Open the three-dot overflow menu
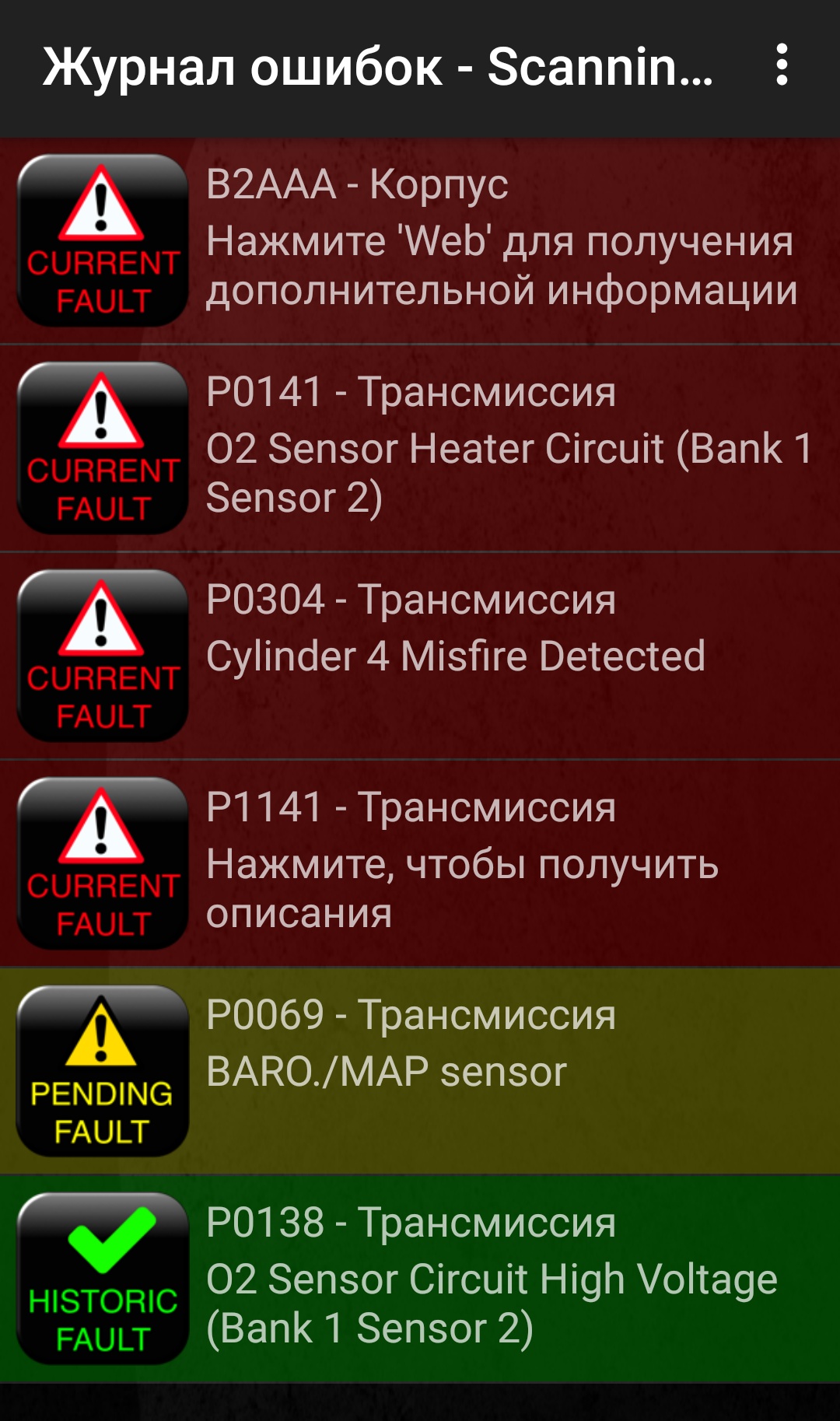Viewport: 840px width, 1421px height. [782, 65]
